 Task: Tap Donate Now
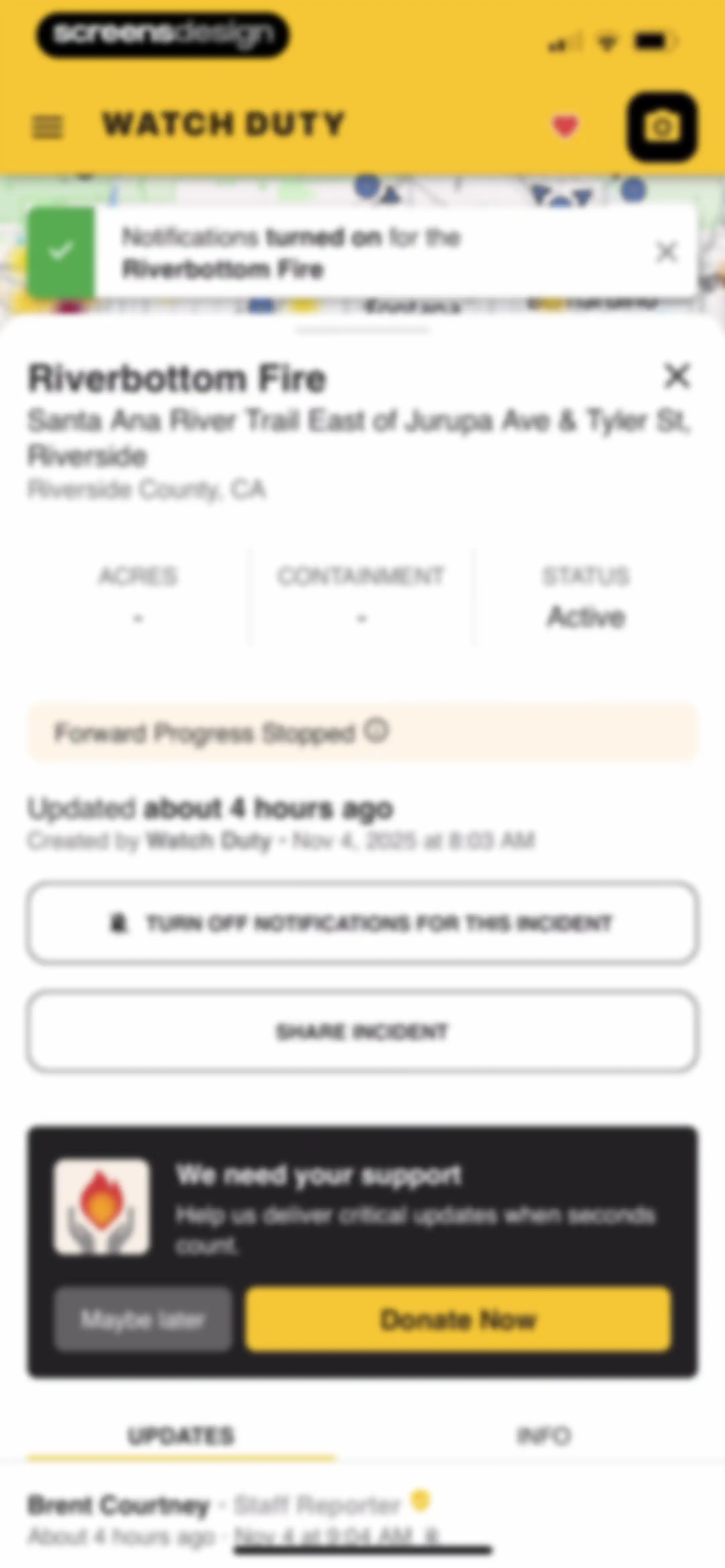[458, 1319]
